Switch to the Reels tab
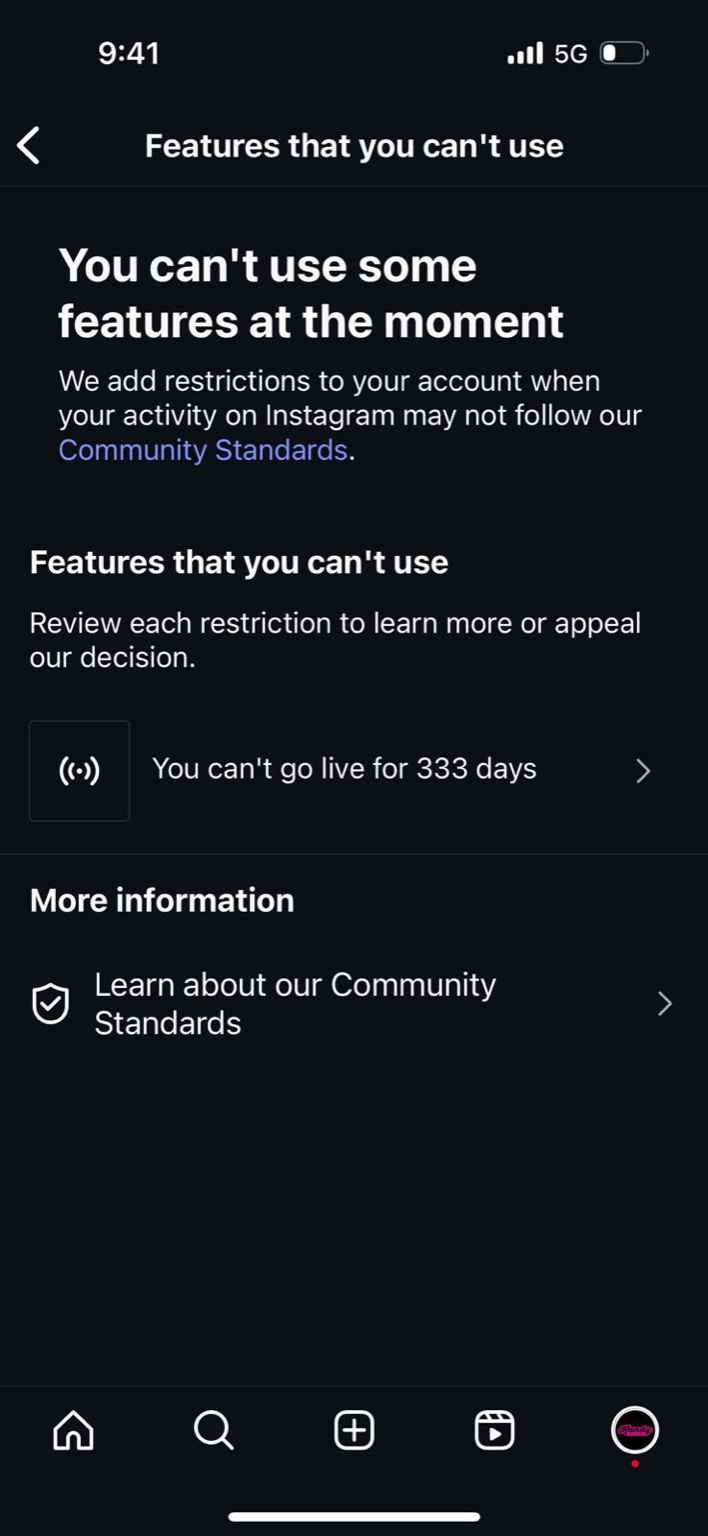This screenshot has height=1536, width=708. [x=494, y=1430]
